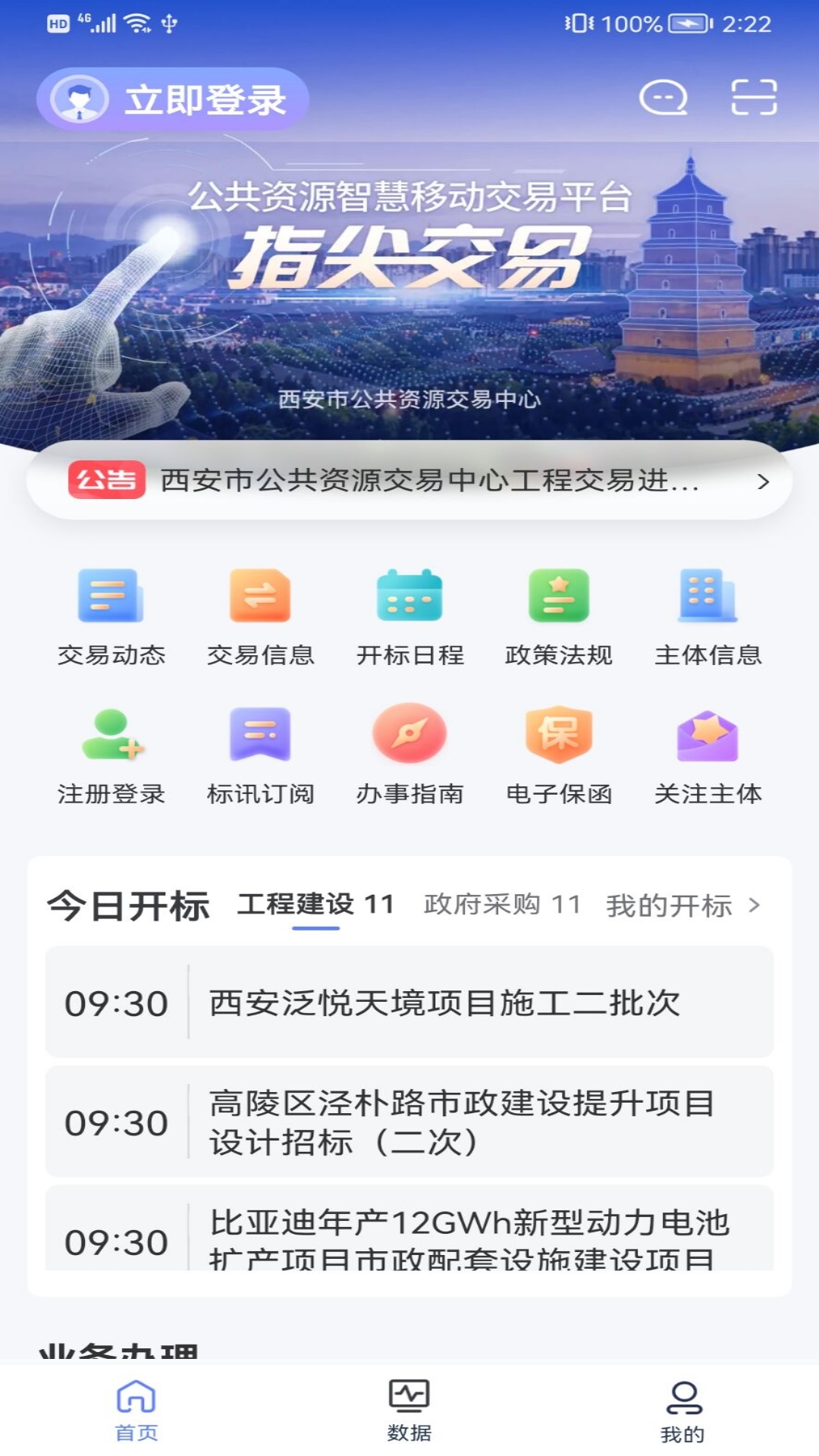Select the 工程建设 tab

pyautogui.click(x=315, y=905)
